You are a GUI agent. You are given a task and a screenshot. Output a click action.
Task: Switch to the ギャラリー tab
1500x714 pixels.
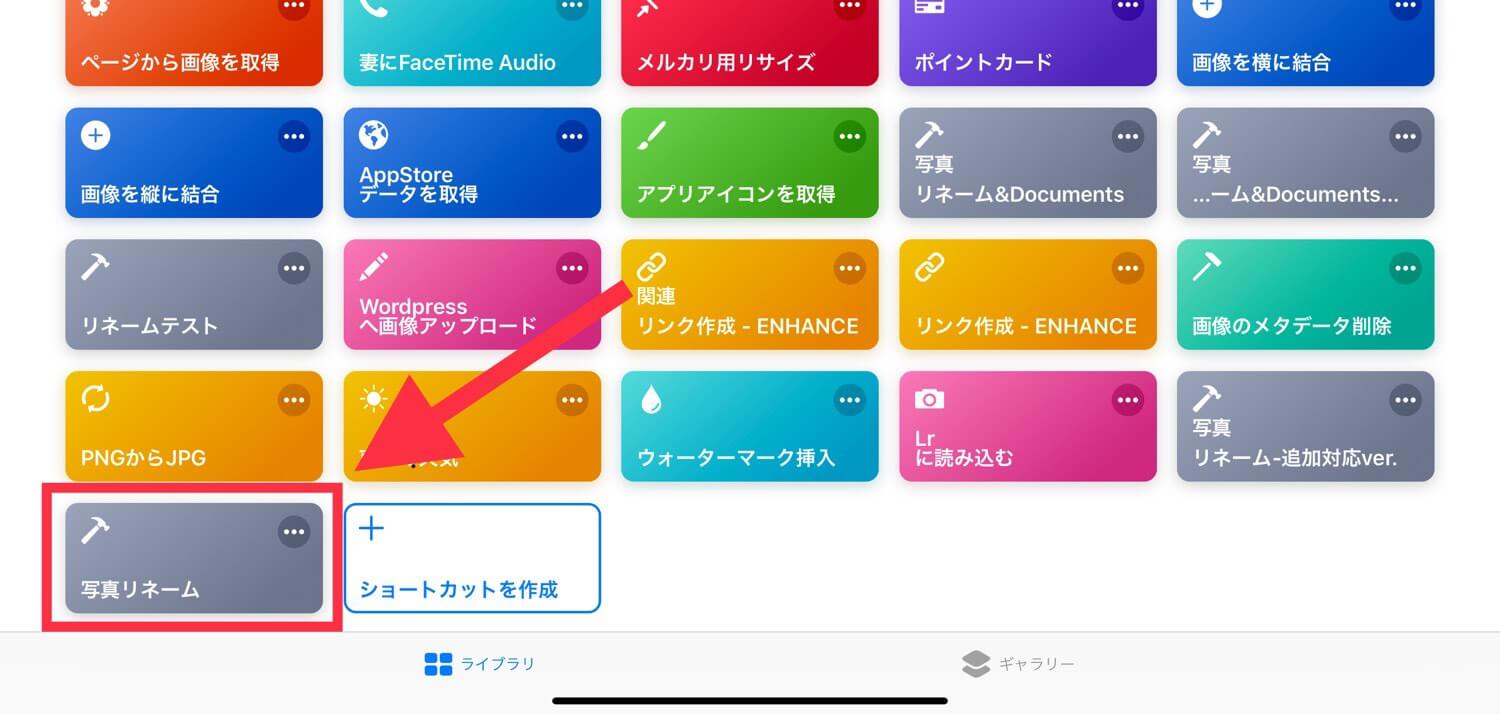click(x=1018, y=664)
